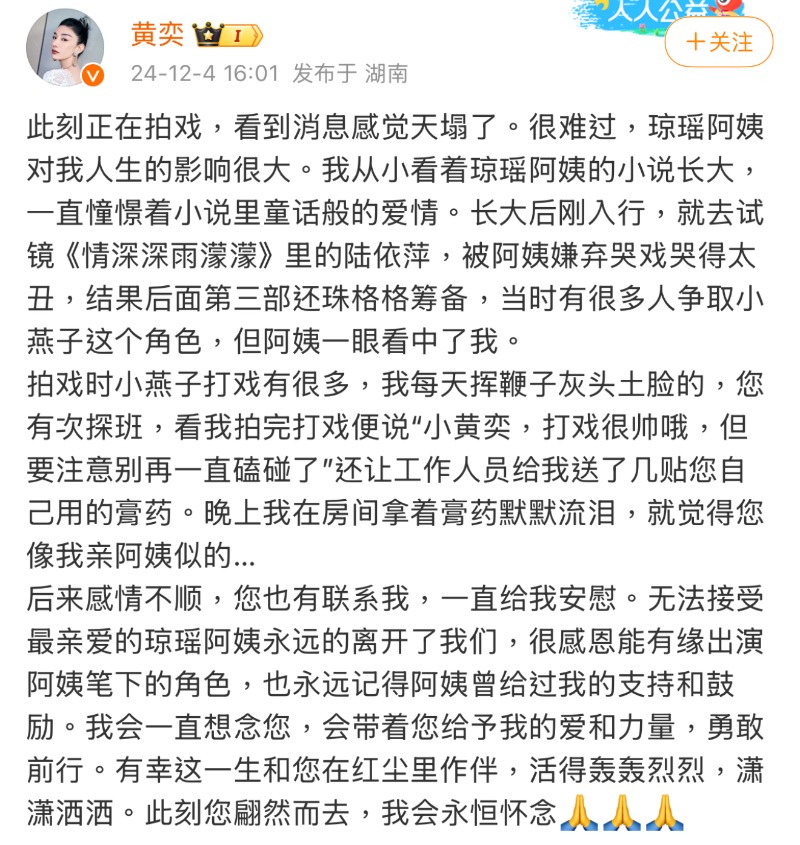800x845 pixels.
Task: Tap the crown membership badge
Action: (228, 35)
